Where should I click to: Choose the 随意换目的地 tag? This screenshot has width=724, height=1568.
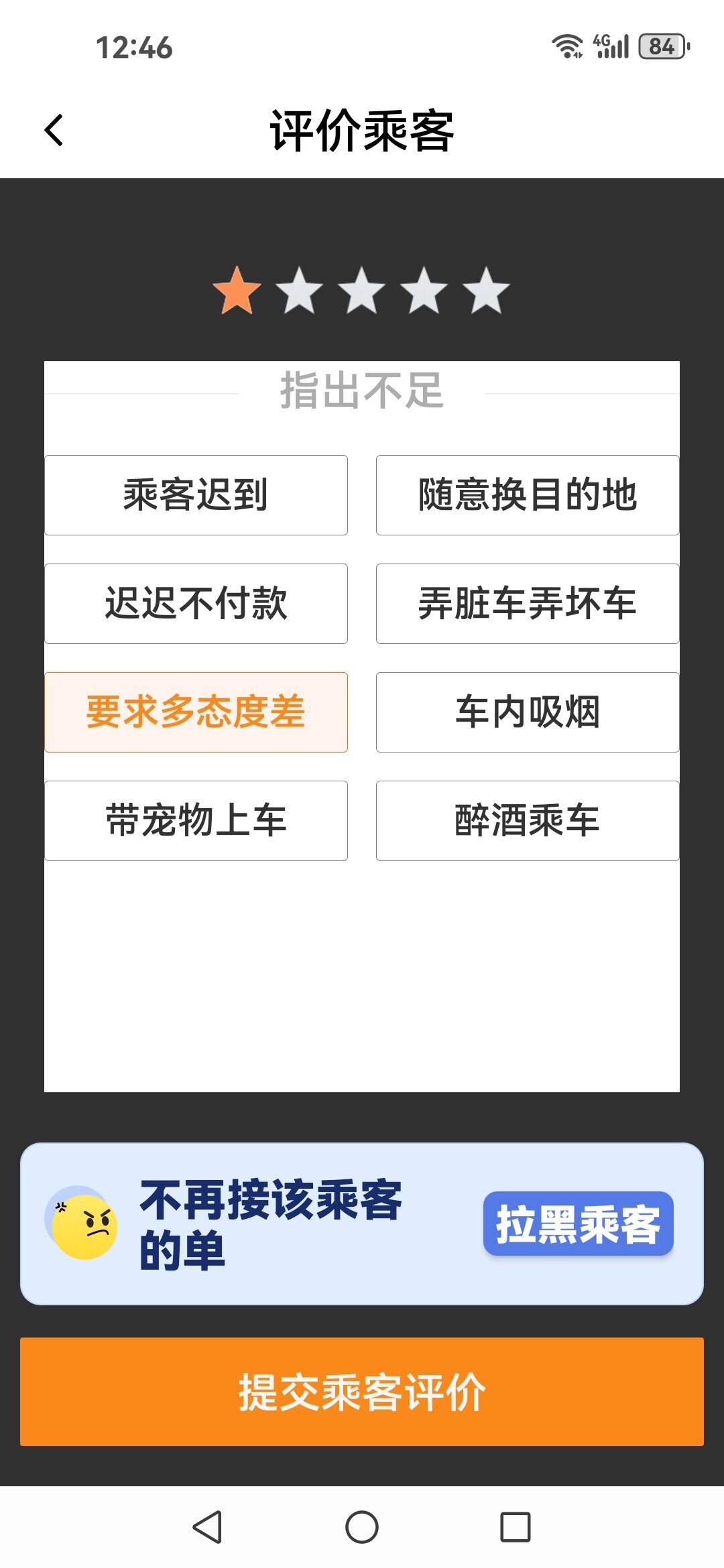click(528, 495)
